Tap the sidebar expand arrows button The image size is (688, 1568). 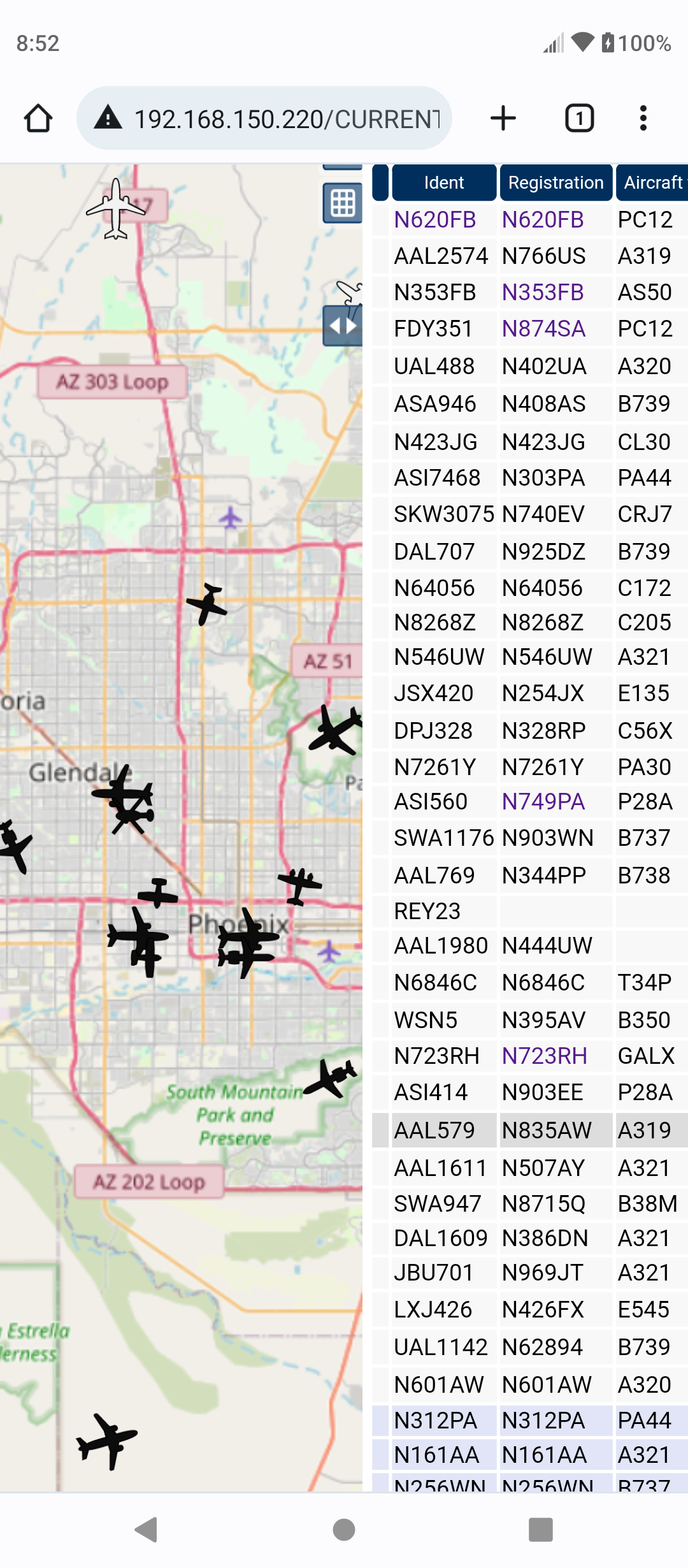(343, 326)
